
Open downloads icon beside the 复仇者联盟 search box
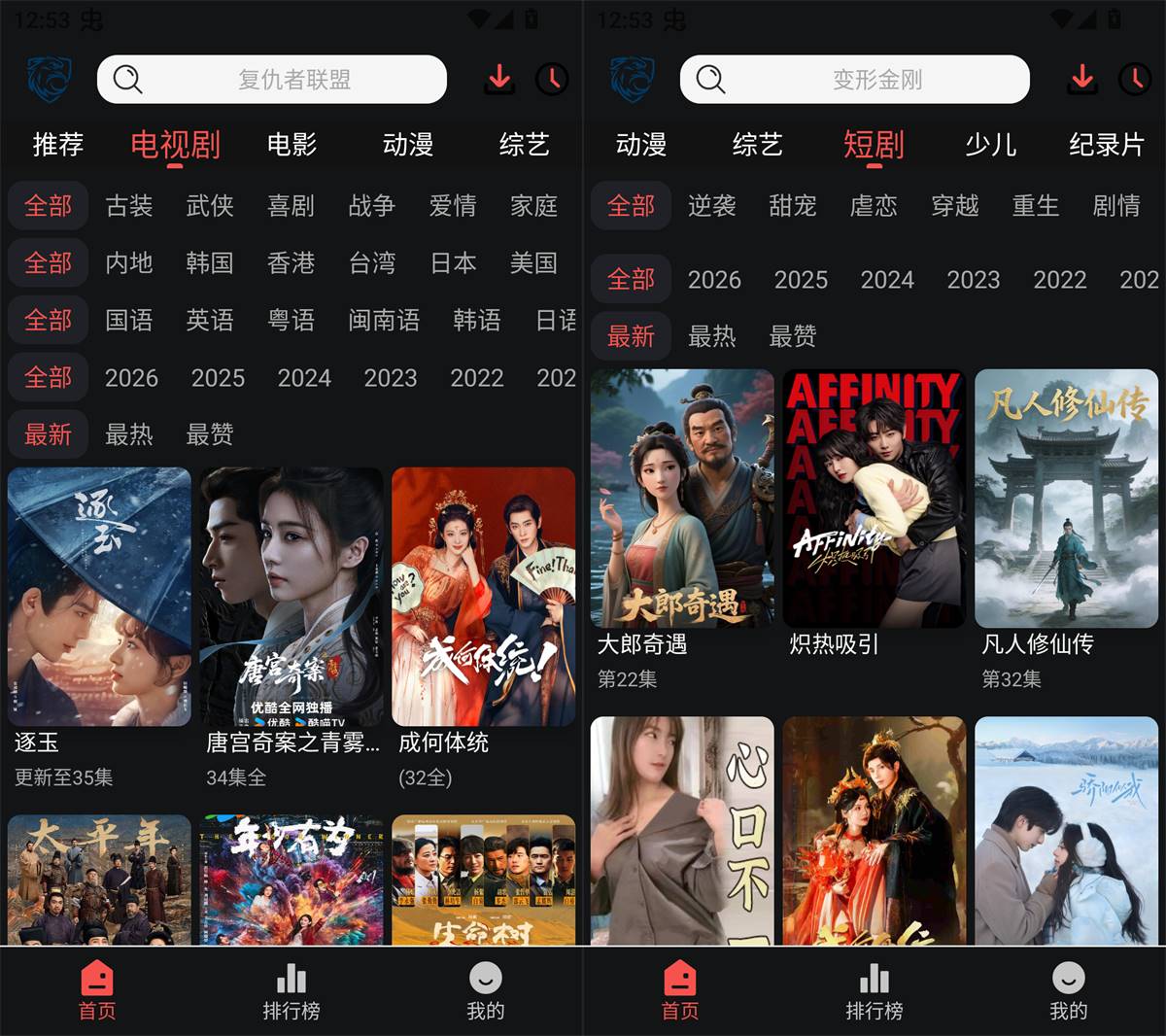click(x=499, y=79)
